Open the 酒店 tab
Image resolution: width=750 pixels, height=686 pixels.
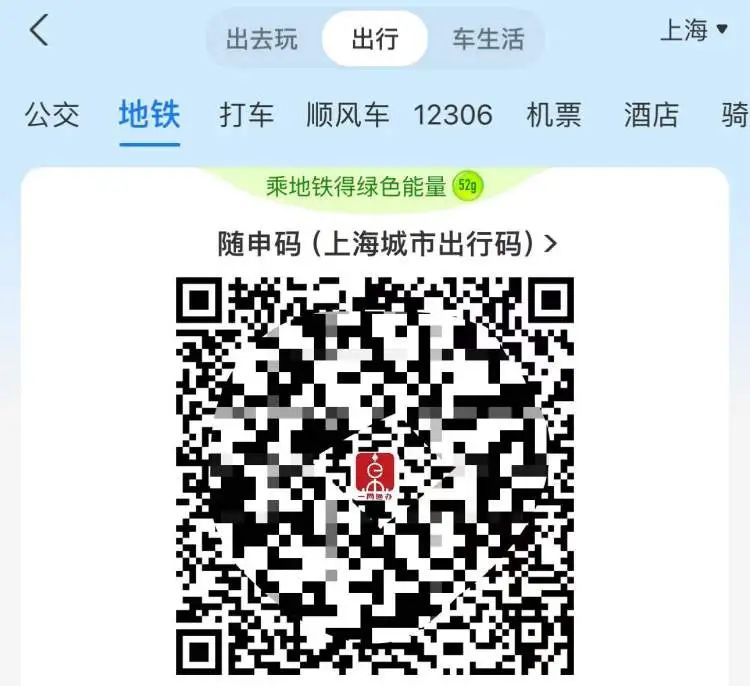[x=651, y=115]
